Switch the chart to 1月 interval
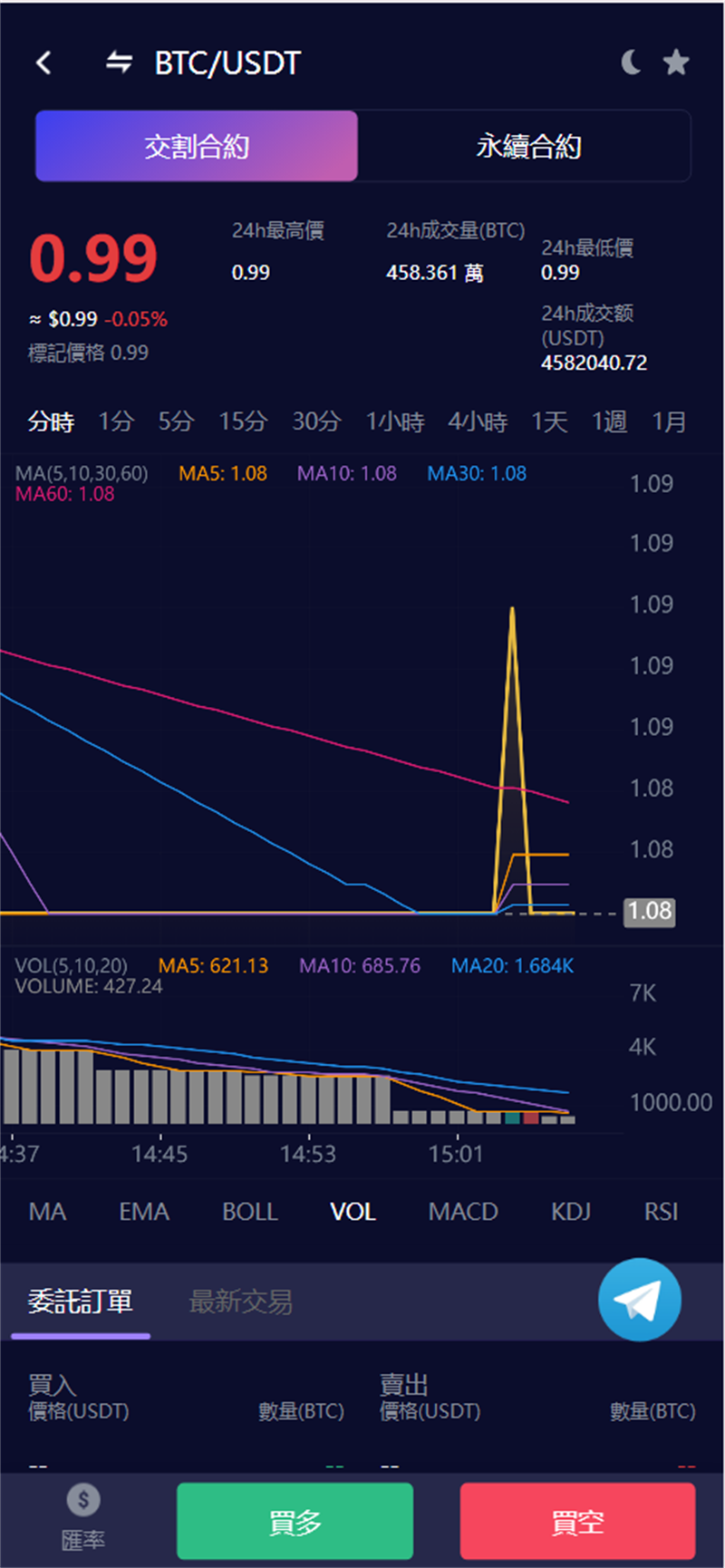This screenshot has height=1568, width=725. (x=669, y=421)
